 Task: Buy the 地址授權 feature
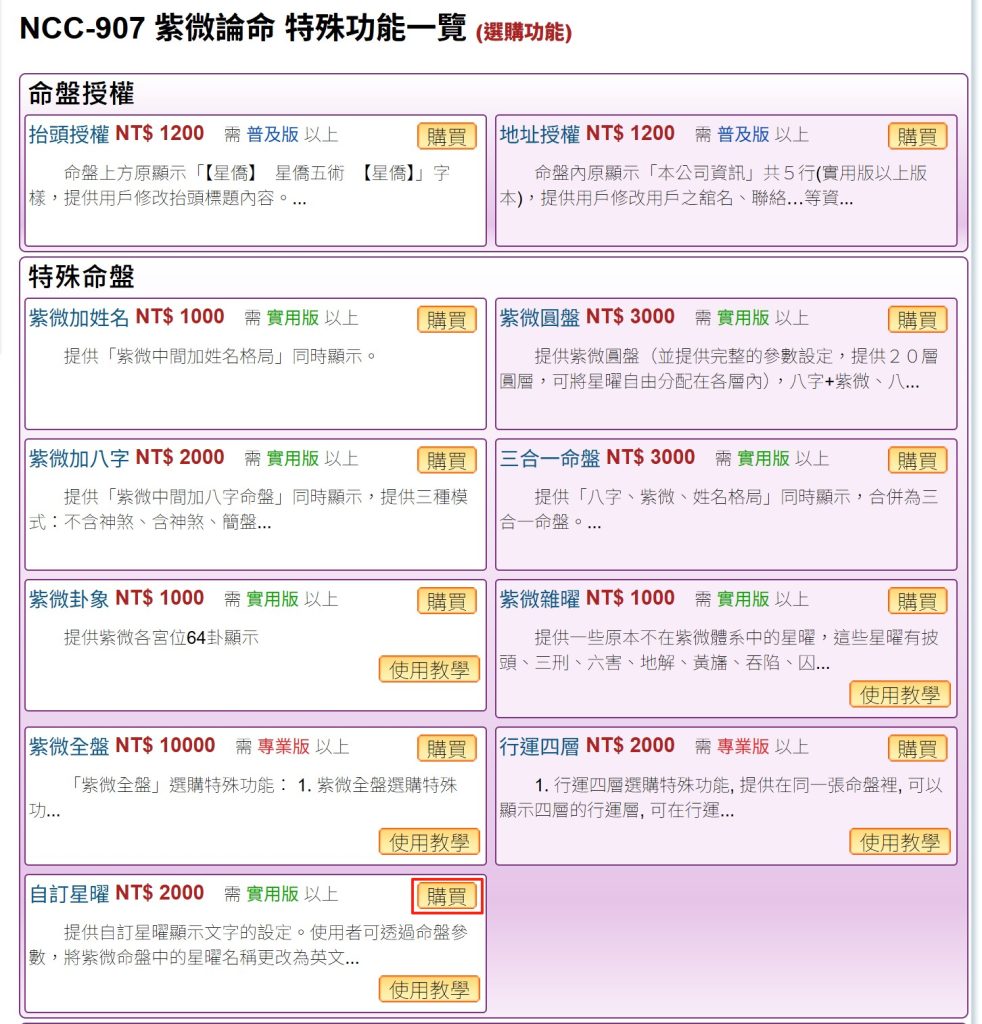pyautogui.click(x=917, y=137)
